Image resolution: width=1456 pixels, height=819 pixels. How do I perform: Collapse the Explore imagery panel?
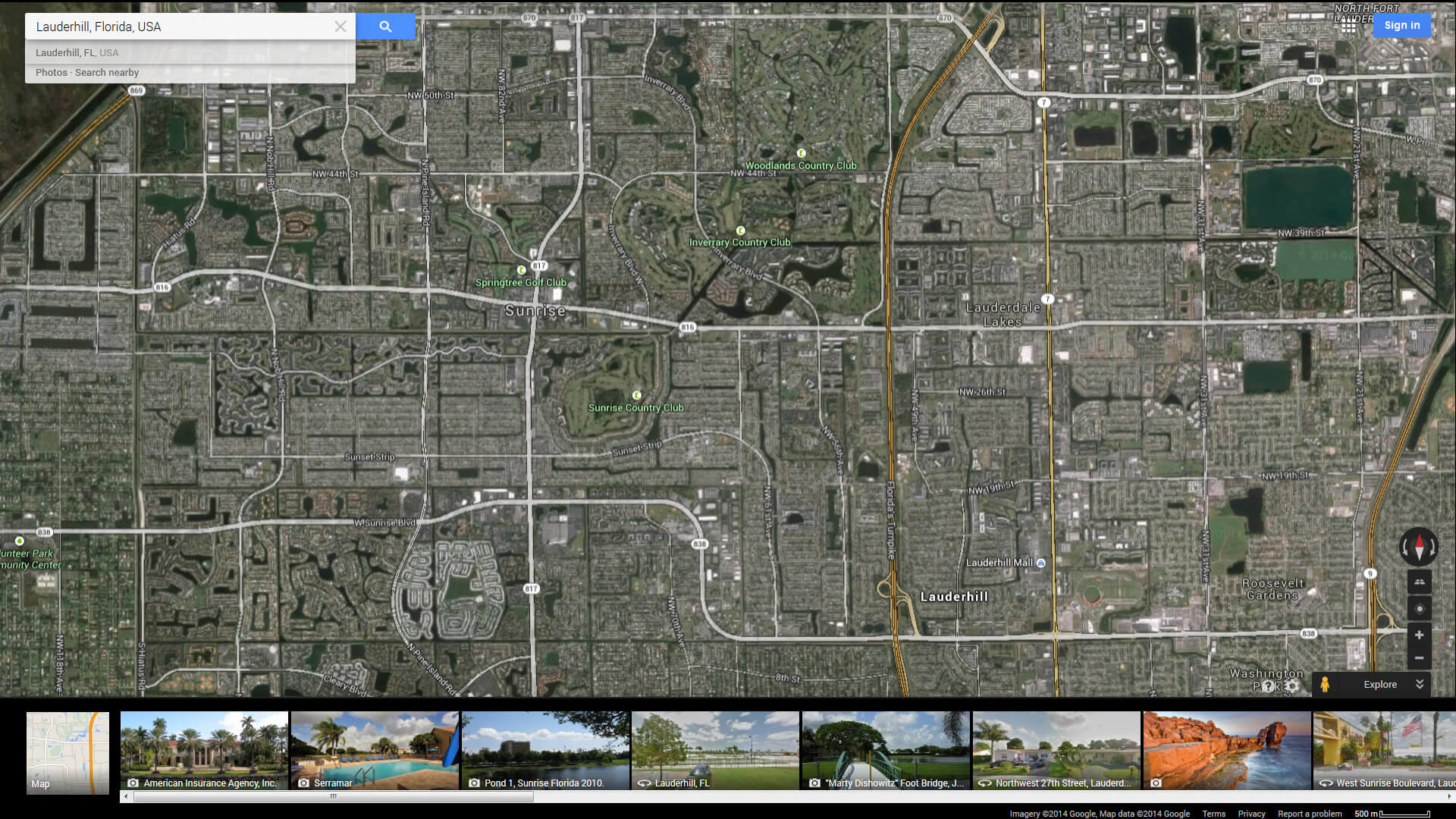point(1419,684)
